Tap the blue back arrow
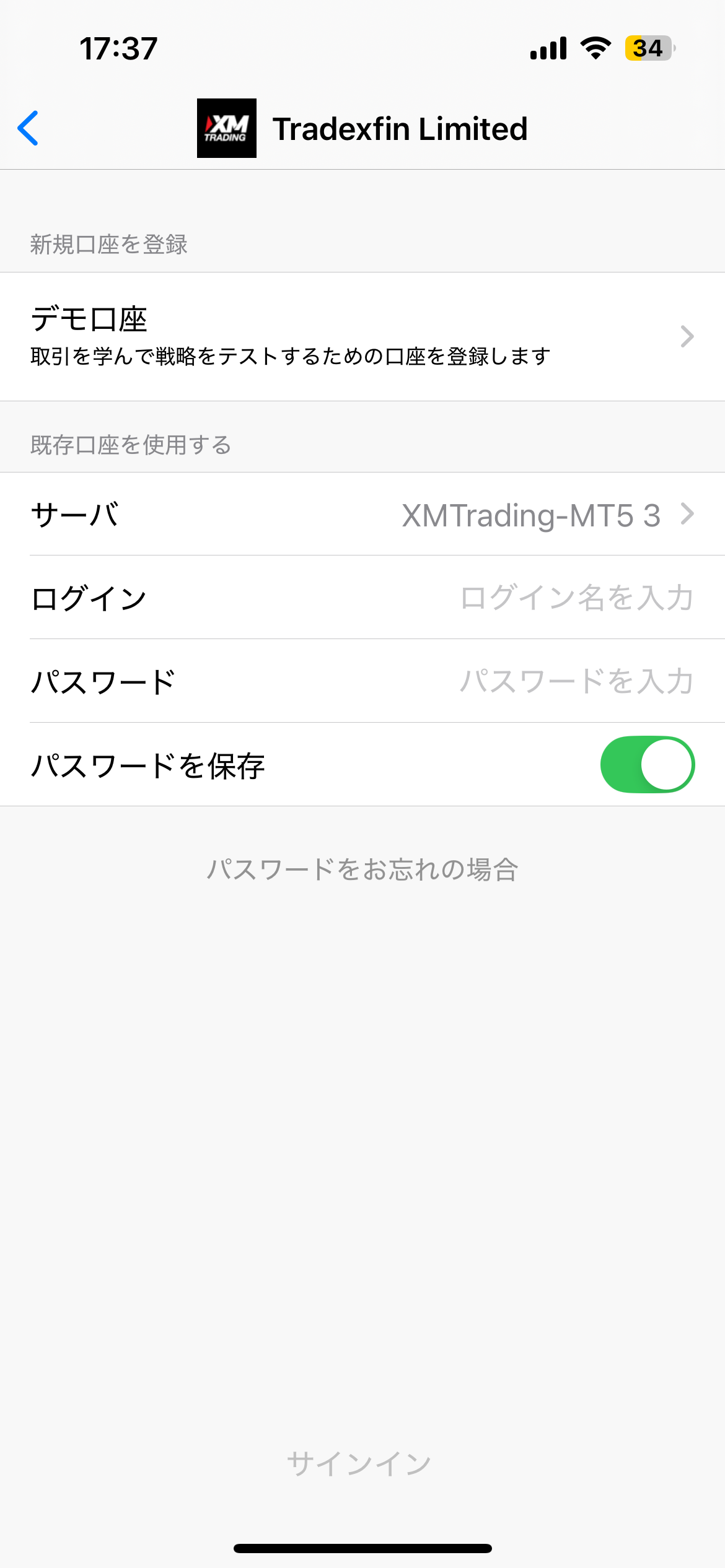This screenshot has width=725, height=1568. coord(28,129)
